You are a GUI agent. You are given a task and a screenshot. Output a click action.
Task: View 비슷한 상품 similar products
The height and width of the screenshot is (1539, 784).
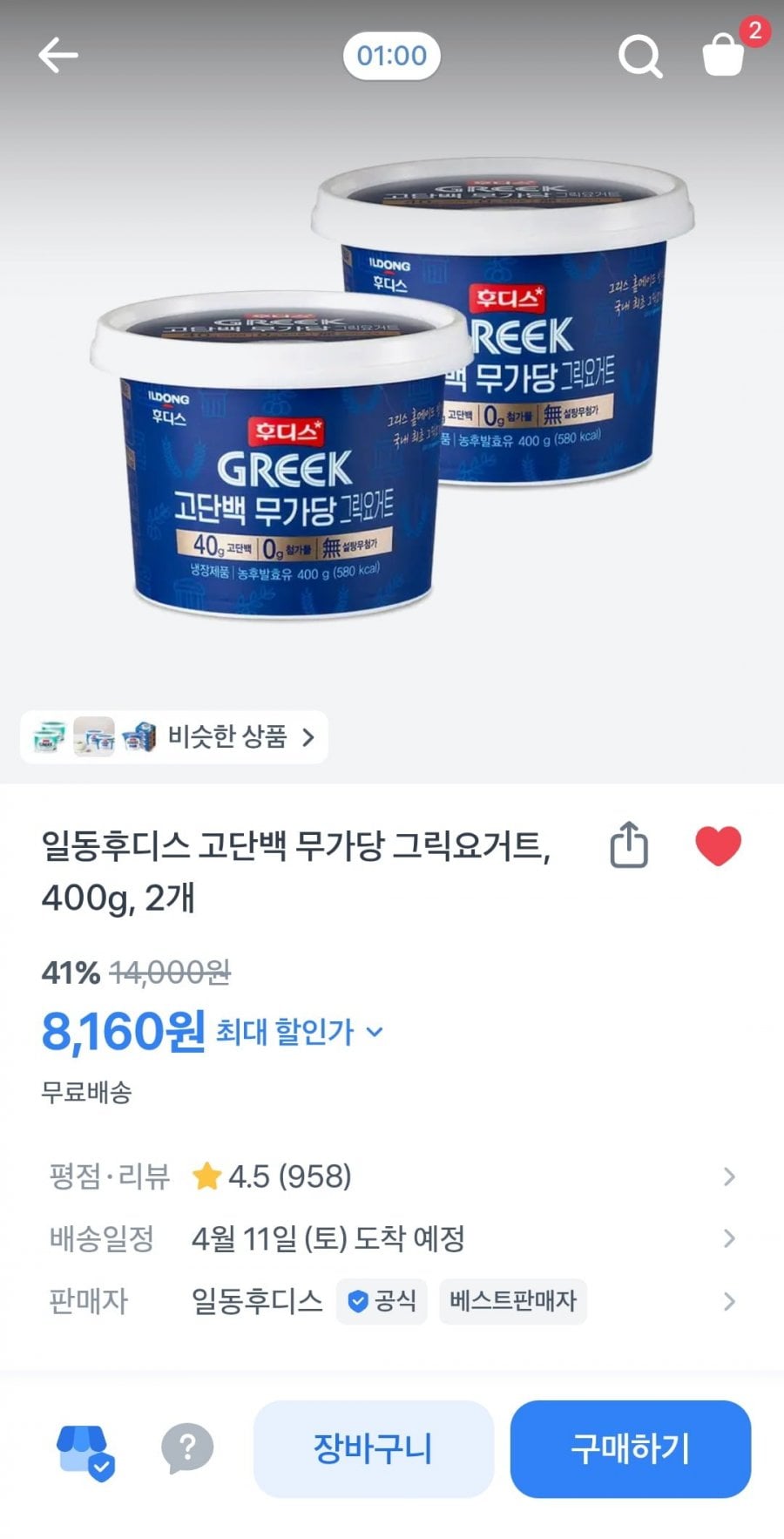pyautogui.click(x=174, y=737)
